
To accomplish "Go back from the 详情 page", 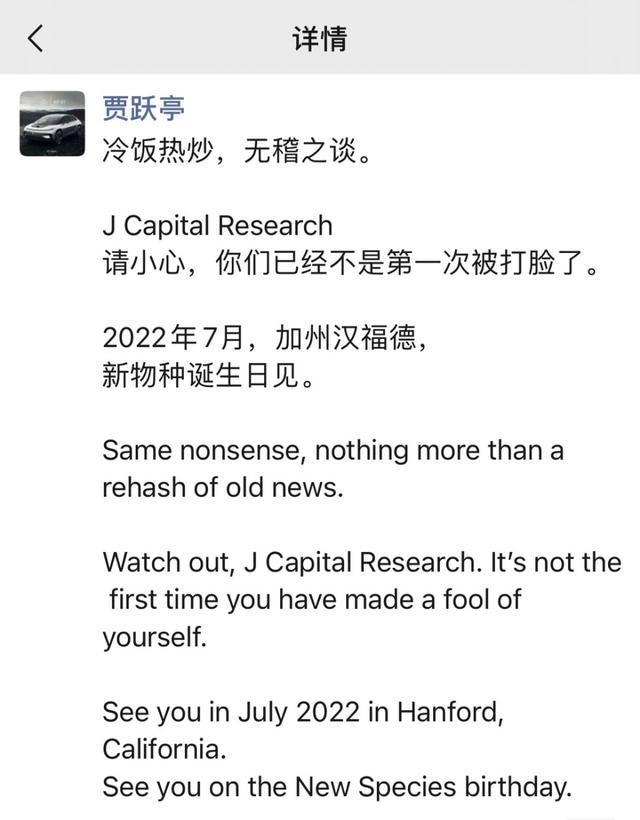I will [x=36, y=39].
